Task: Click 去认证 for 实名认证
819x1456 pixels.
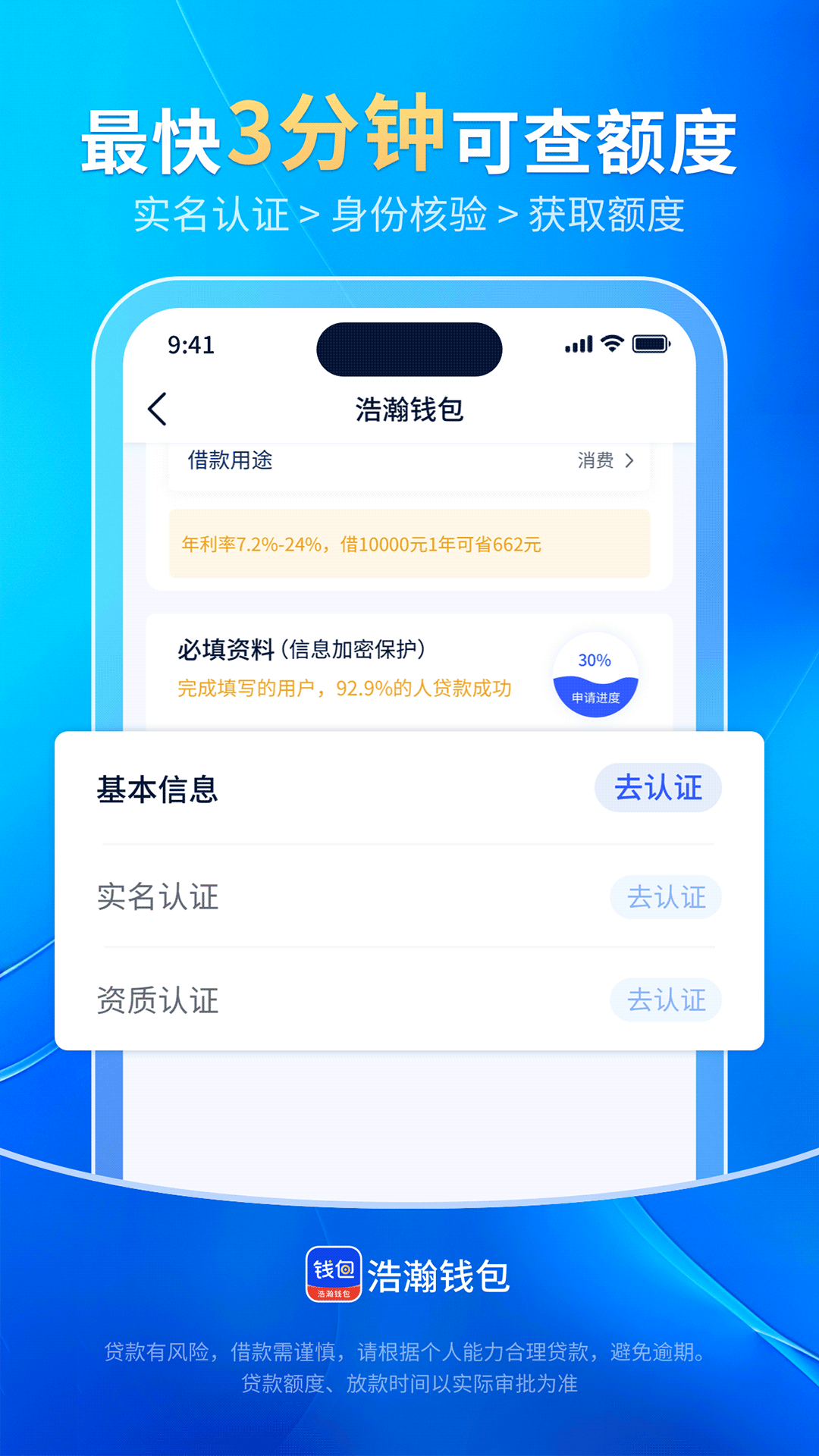Action: tap(665, 897)
